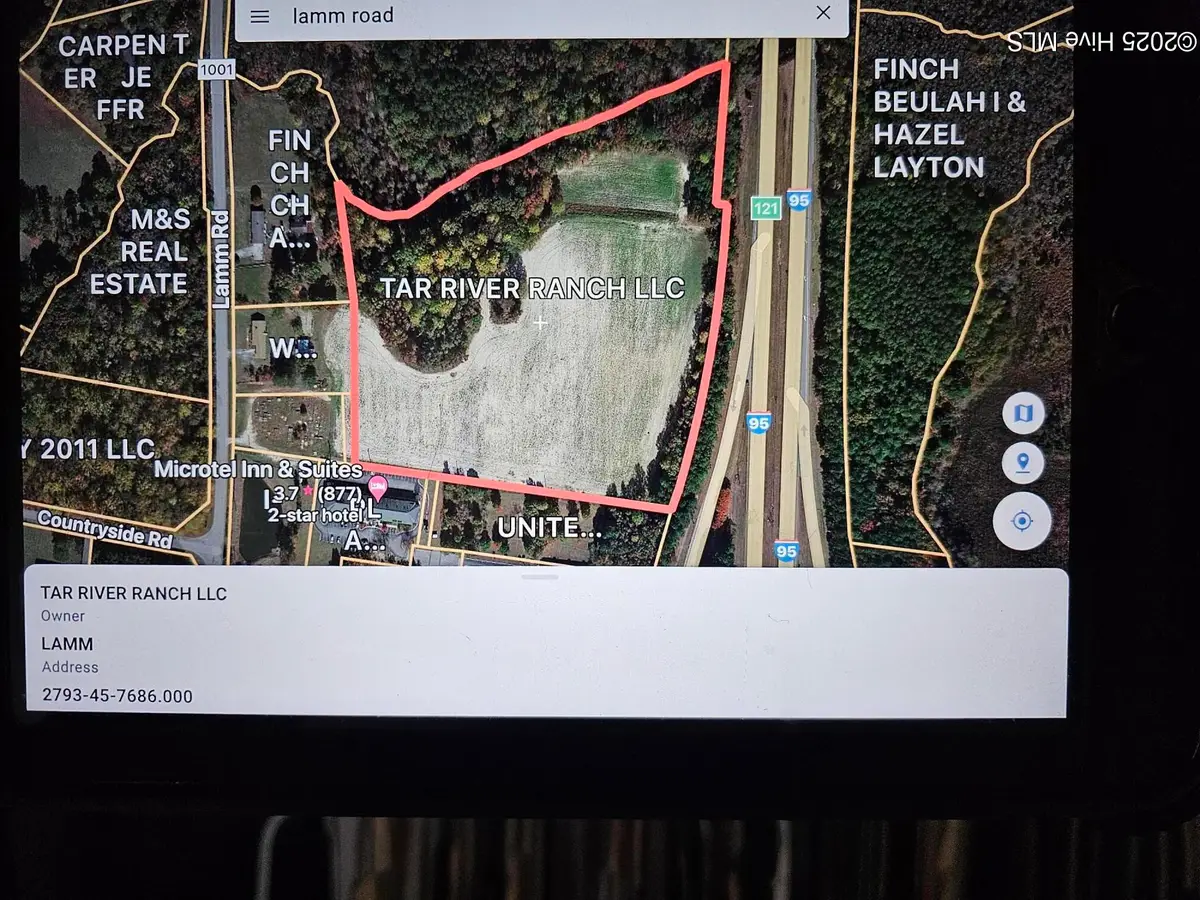Open the map layers button

(1023, 413)
